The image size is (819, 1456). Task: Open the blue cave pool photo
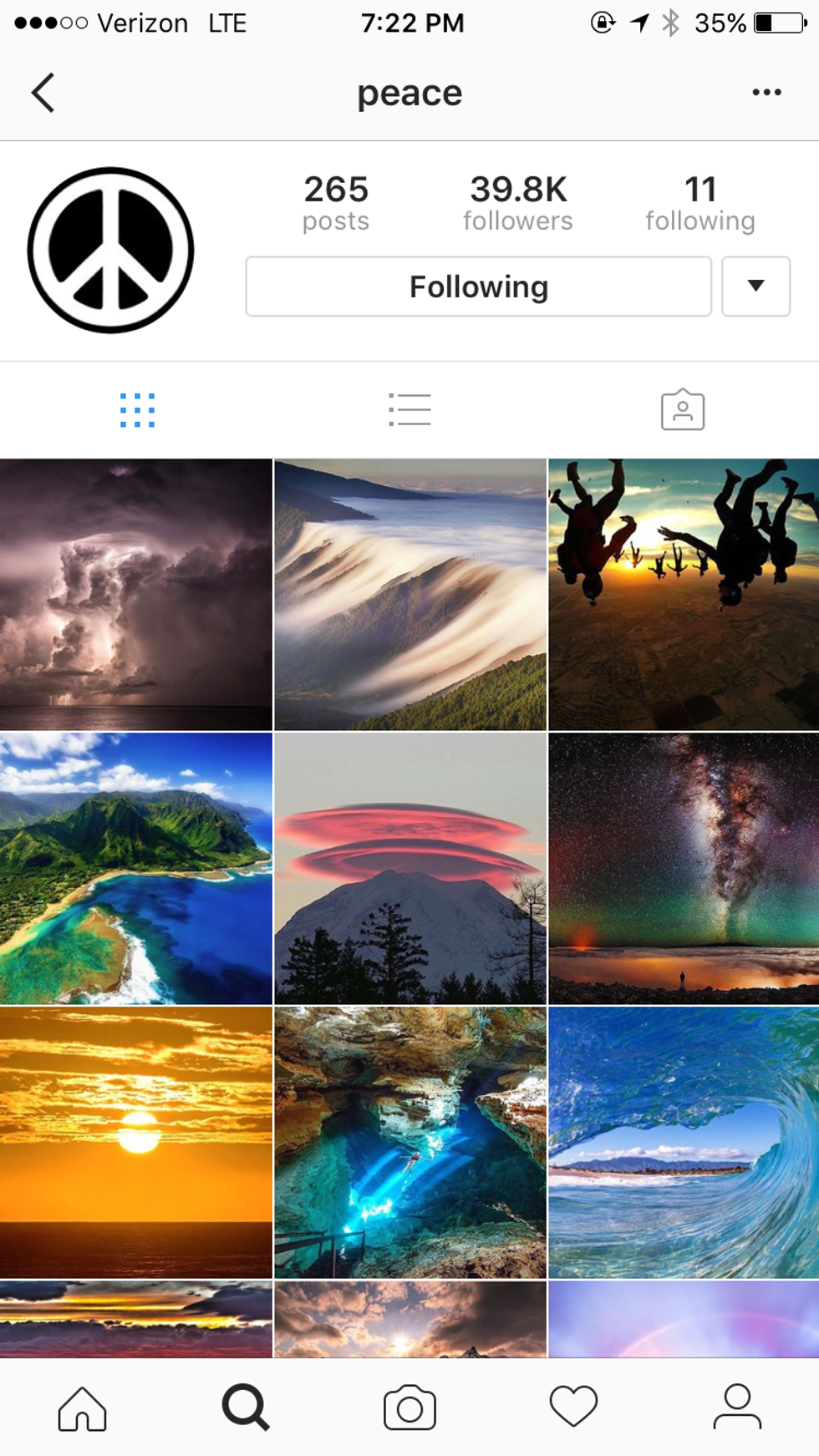click(x=409, y=1142)
